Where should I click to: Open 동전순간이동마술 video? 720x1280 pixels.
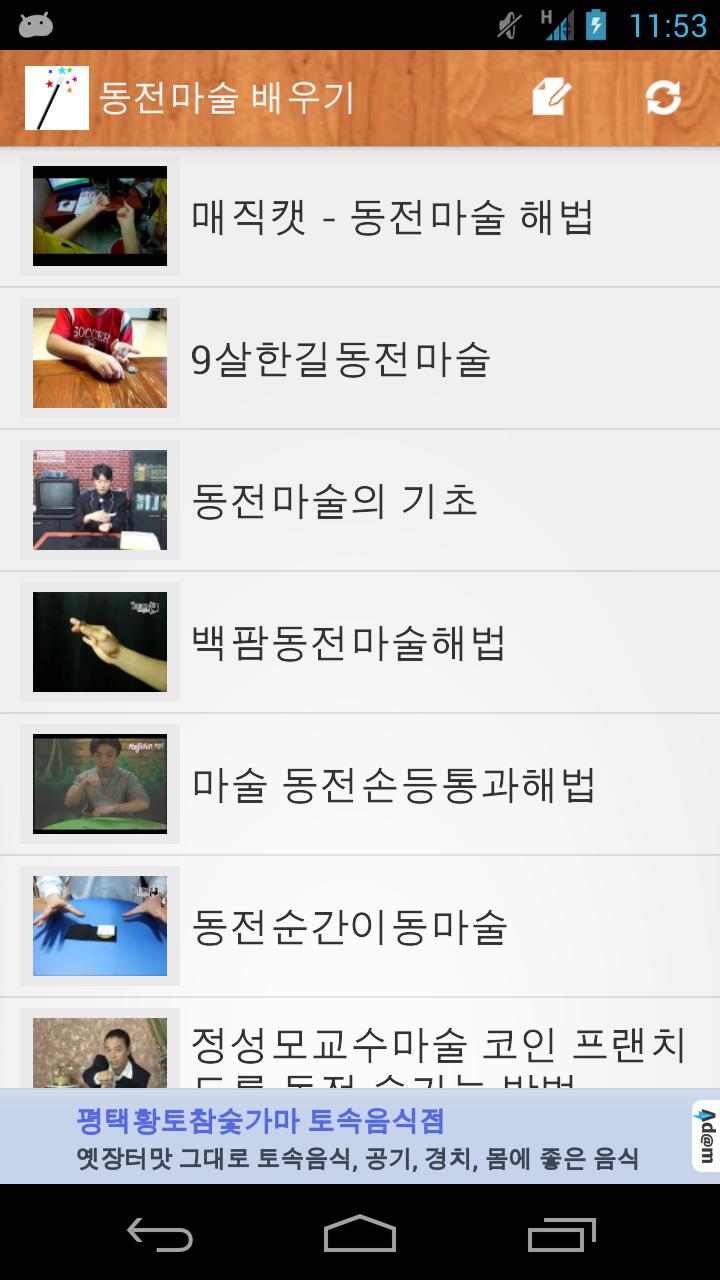360,926
